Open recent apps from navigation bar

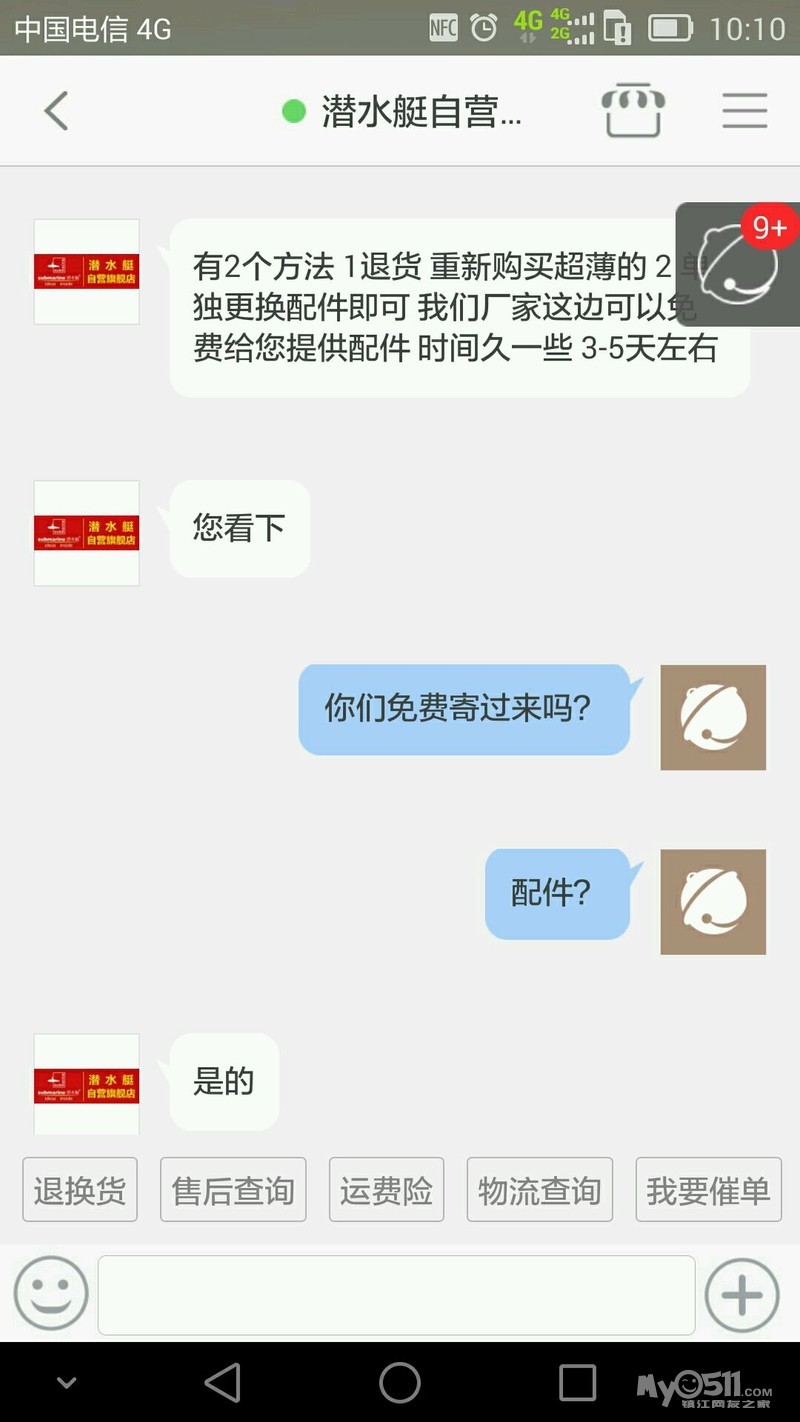point(577,1383)
